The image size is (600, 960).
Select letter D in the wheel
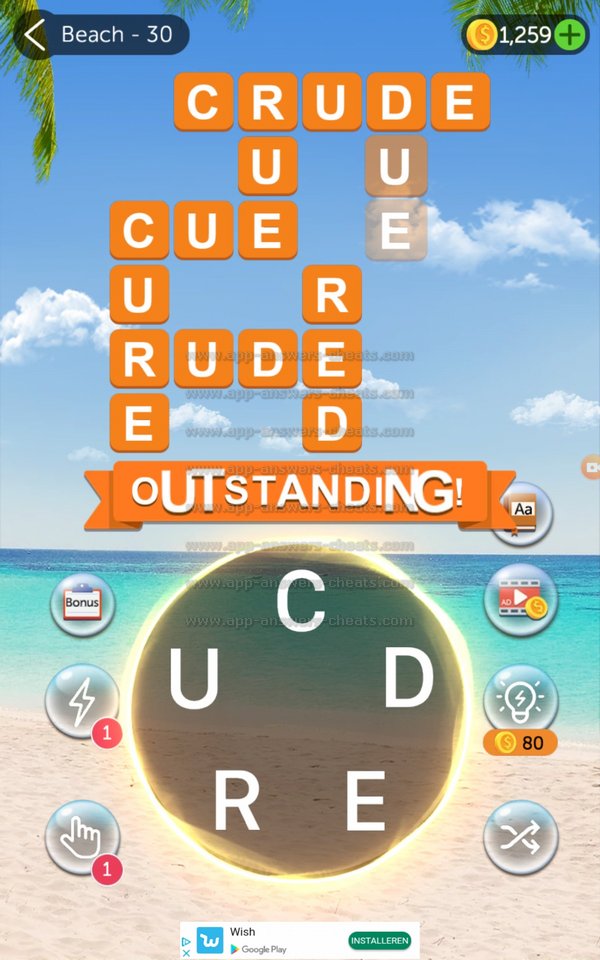[x=408, y=682]
